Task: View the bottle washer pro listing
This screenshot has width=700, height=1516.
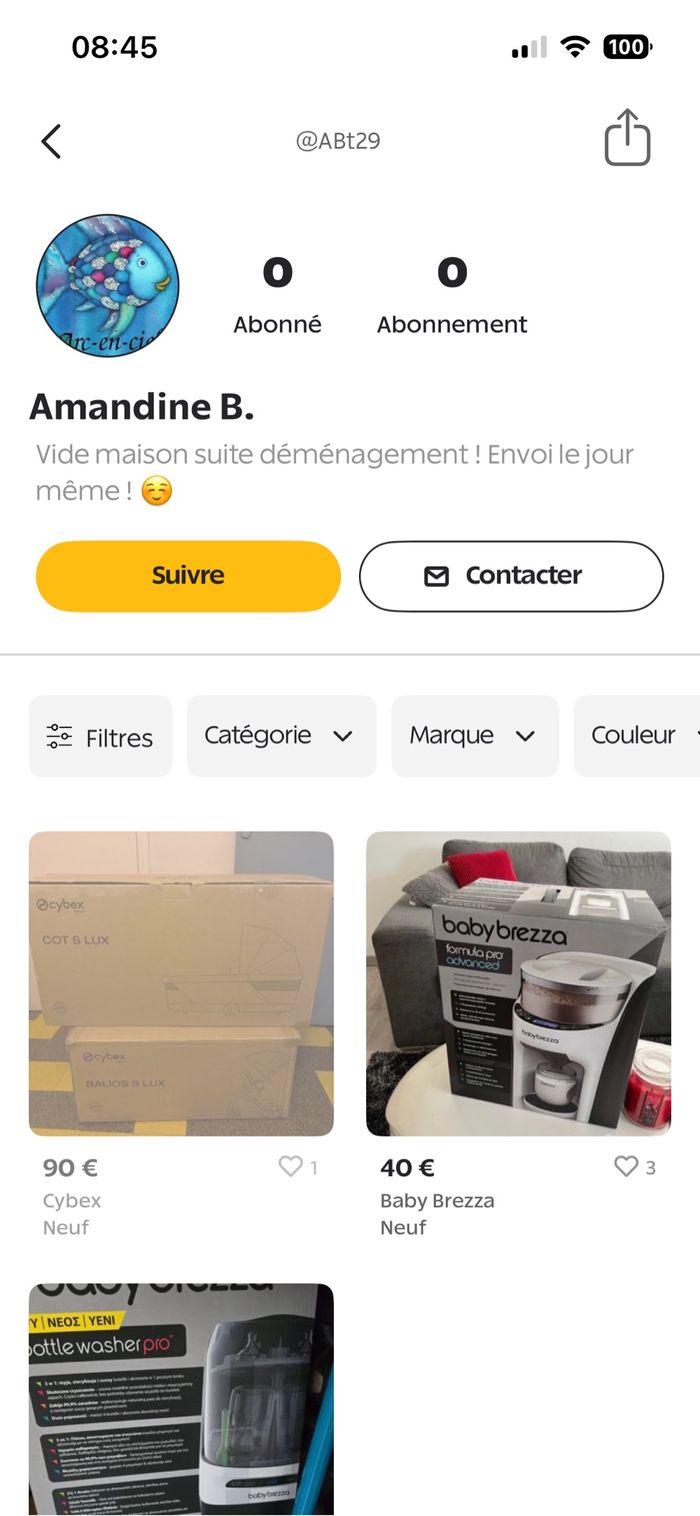Action: [181, 1398]
